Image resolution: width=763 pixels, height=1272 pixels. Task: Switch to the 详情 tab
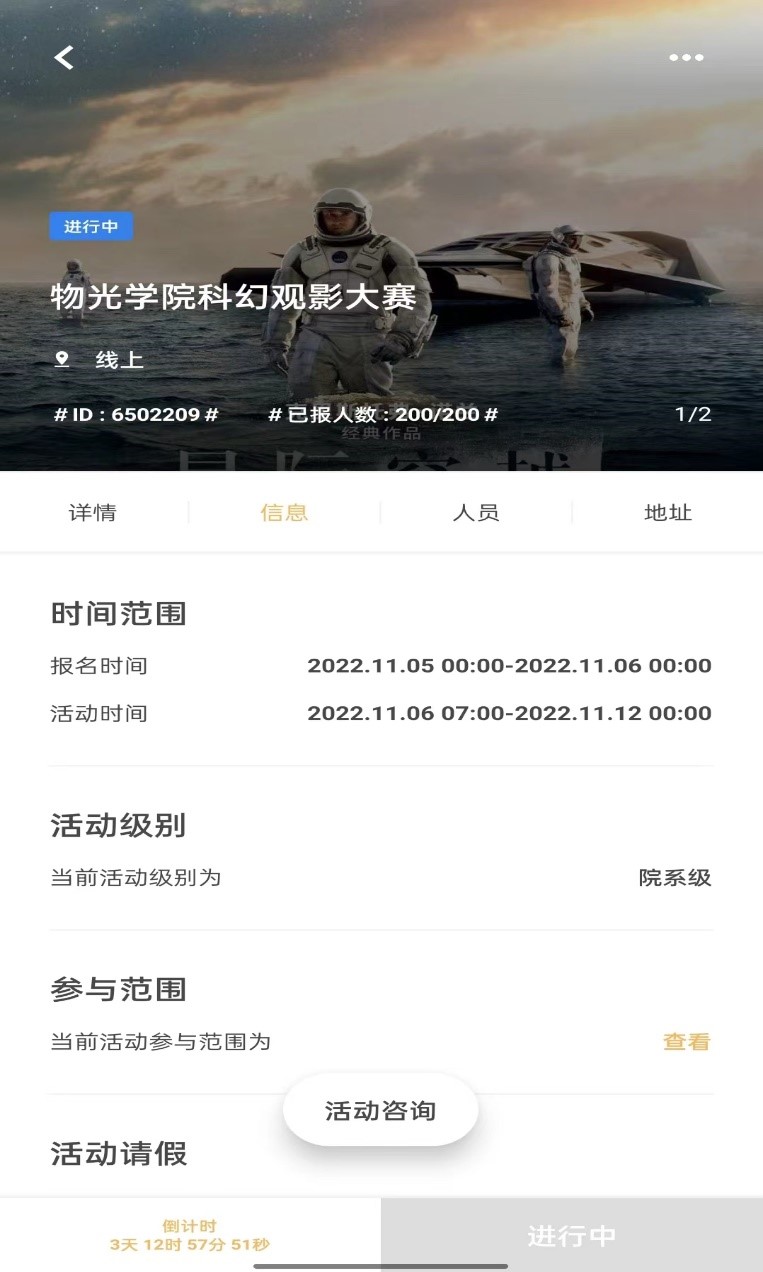click(93, 513)
